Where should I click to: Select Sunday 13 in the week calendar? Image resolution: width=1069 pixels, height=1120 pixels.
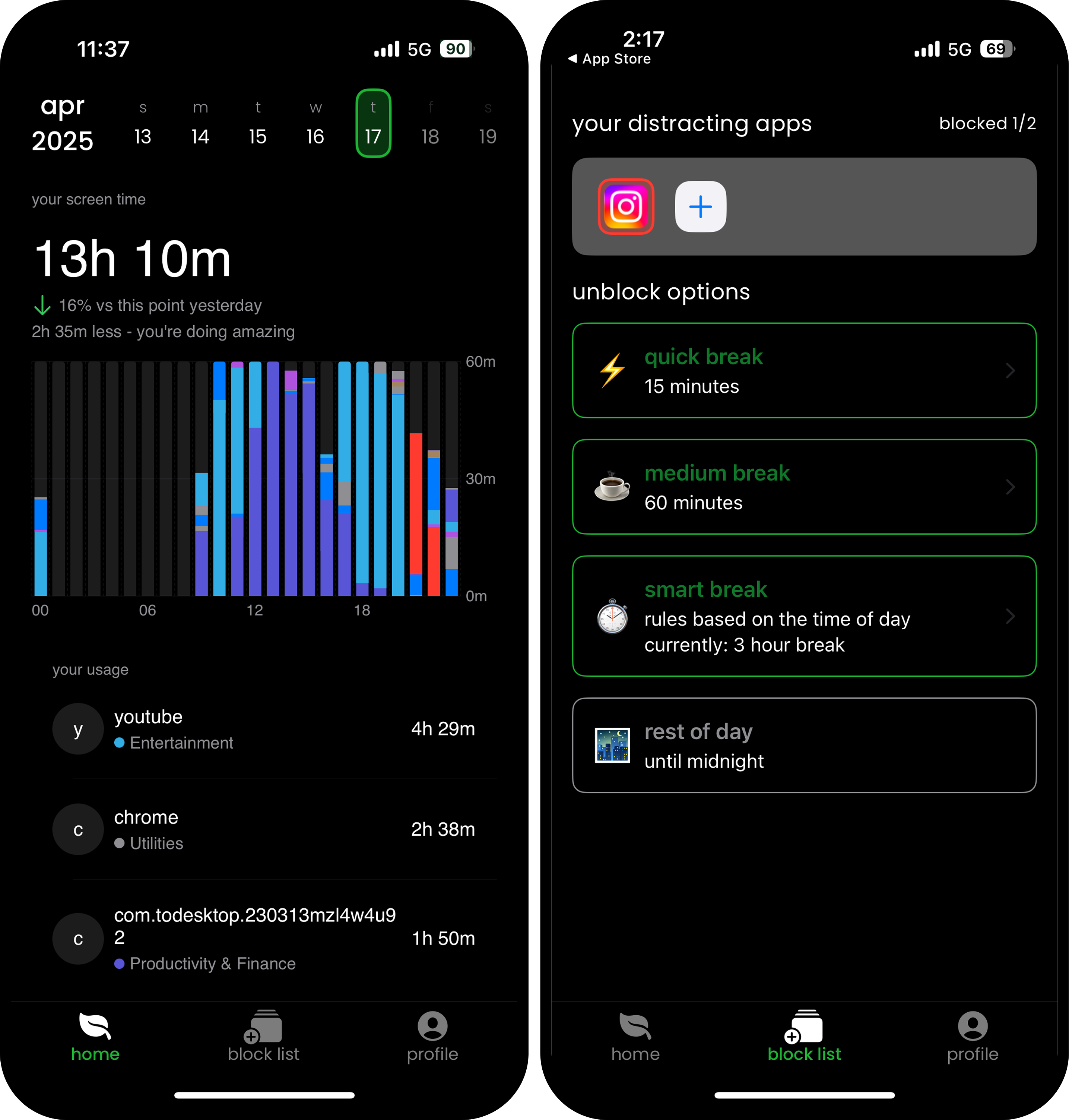pos(142,124)
